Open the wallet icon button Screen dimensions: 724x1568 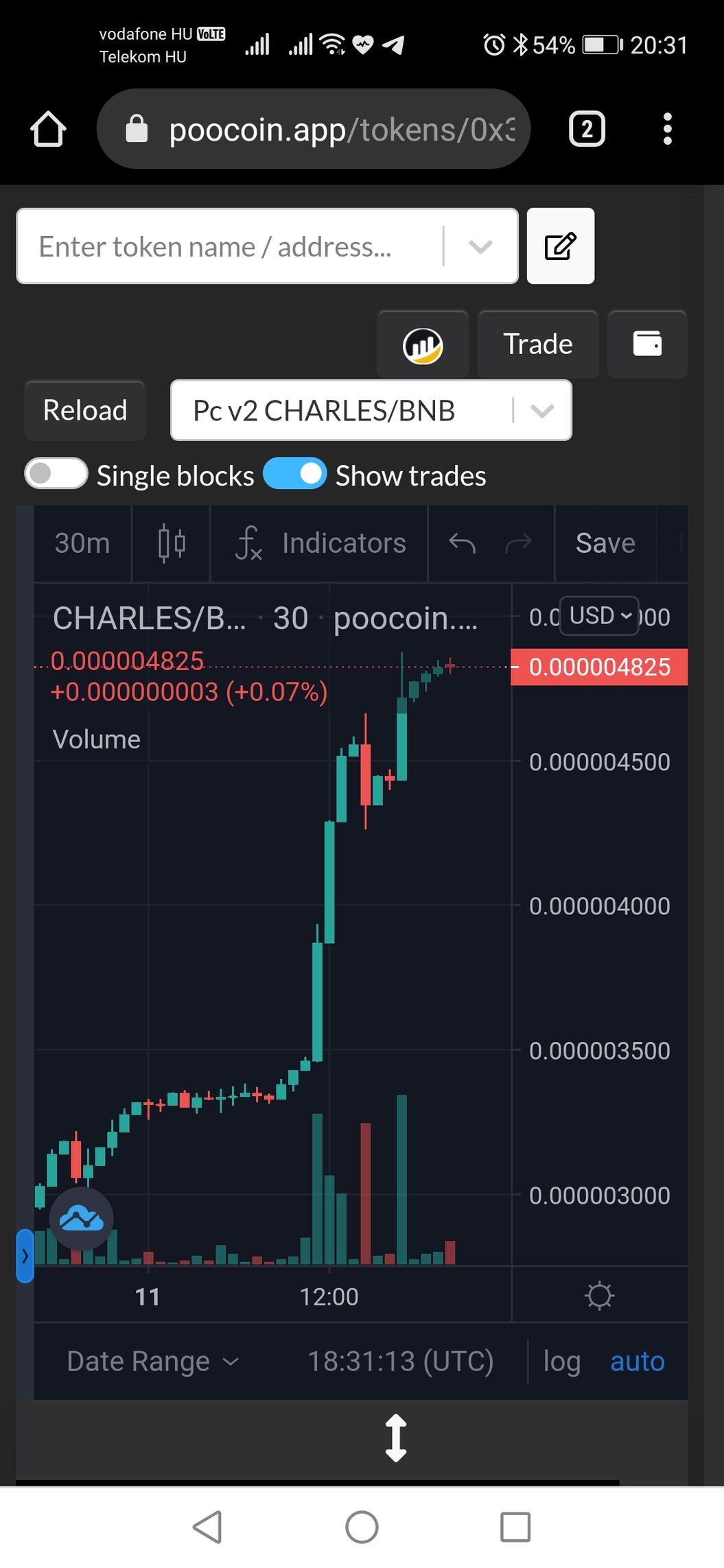pyautogui.click(x=647, y=344)
